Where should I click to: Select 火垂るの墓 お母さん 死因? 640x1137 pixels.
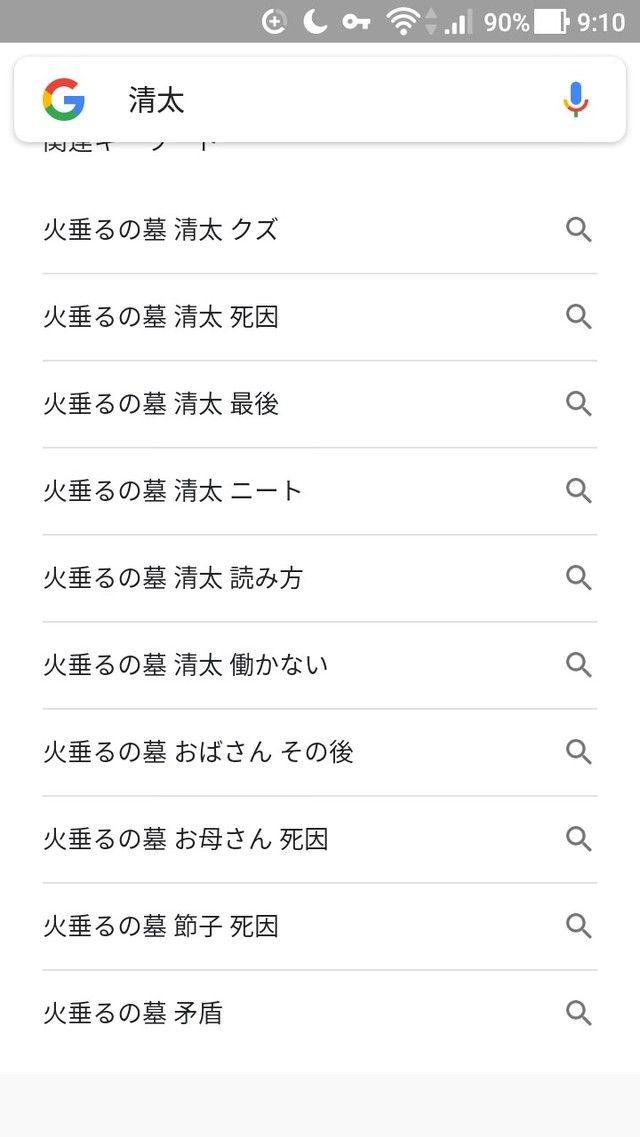pyautogui.click(x=320, y=840)
